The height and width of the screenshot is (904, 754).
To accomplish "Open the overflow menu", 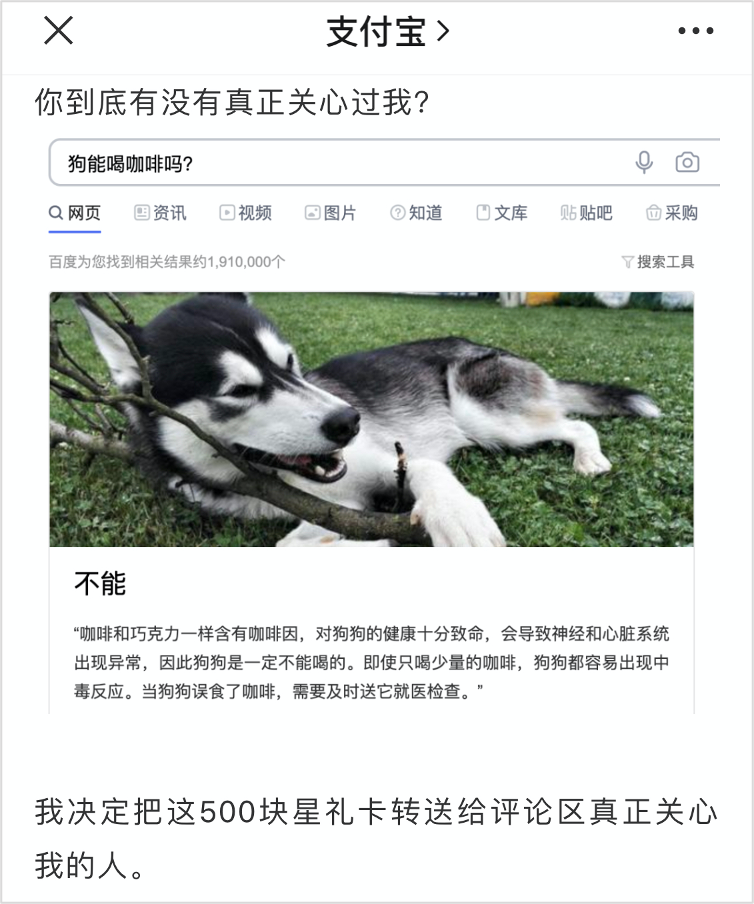I will click(696, 32).
